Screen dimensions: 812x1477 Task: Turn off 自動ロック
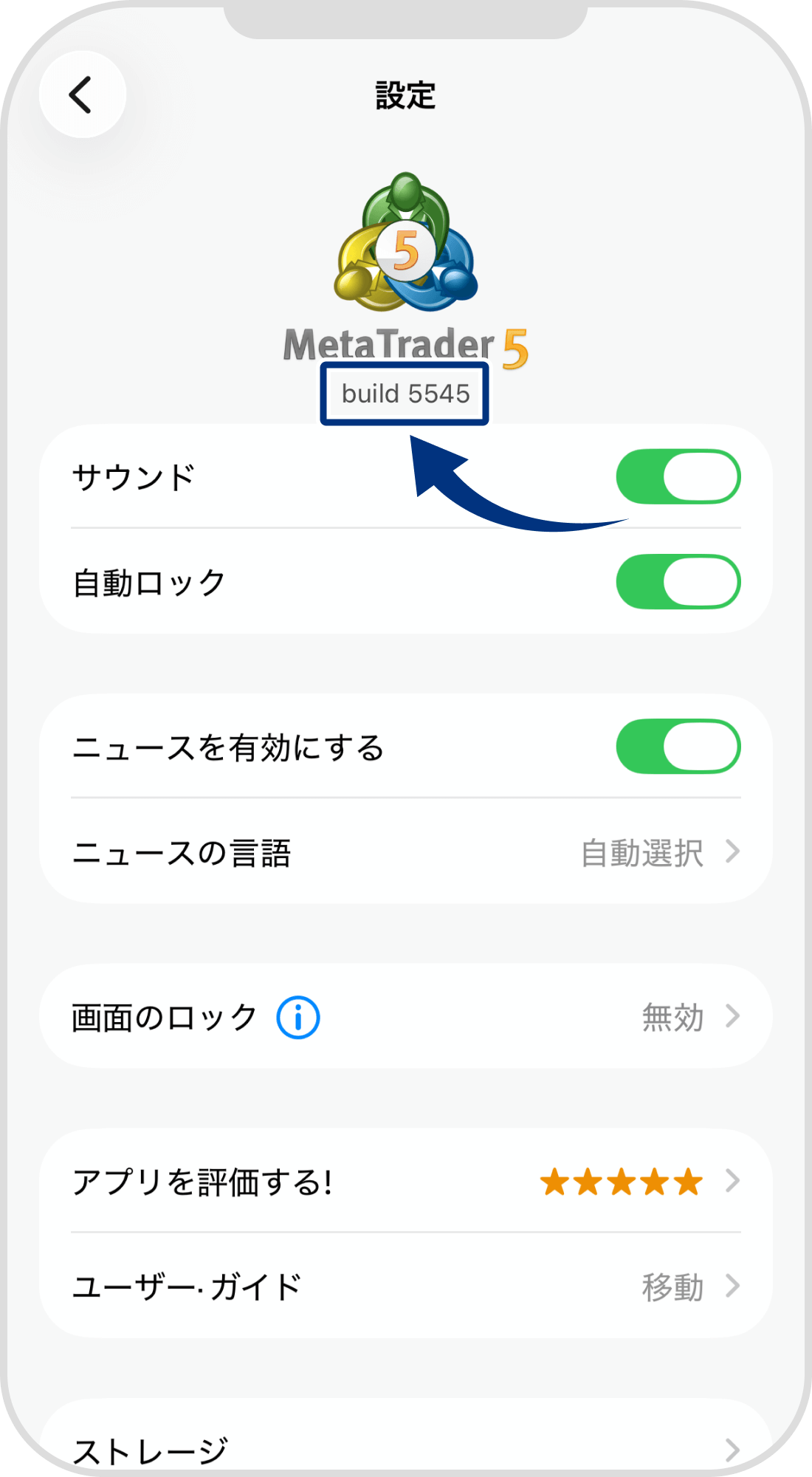tap(678, 582)
